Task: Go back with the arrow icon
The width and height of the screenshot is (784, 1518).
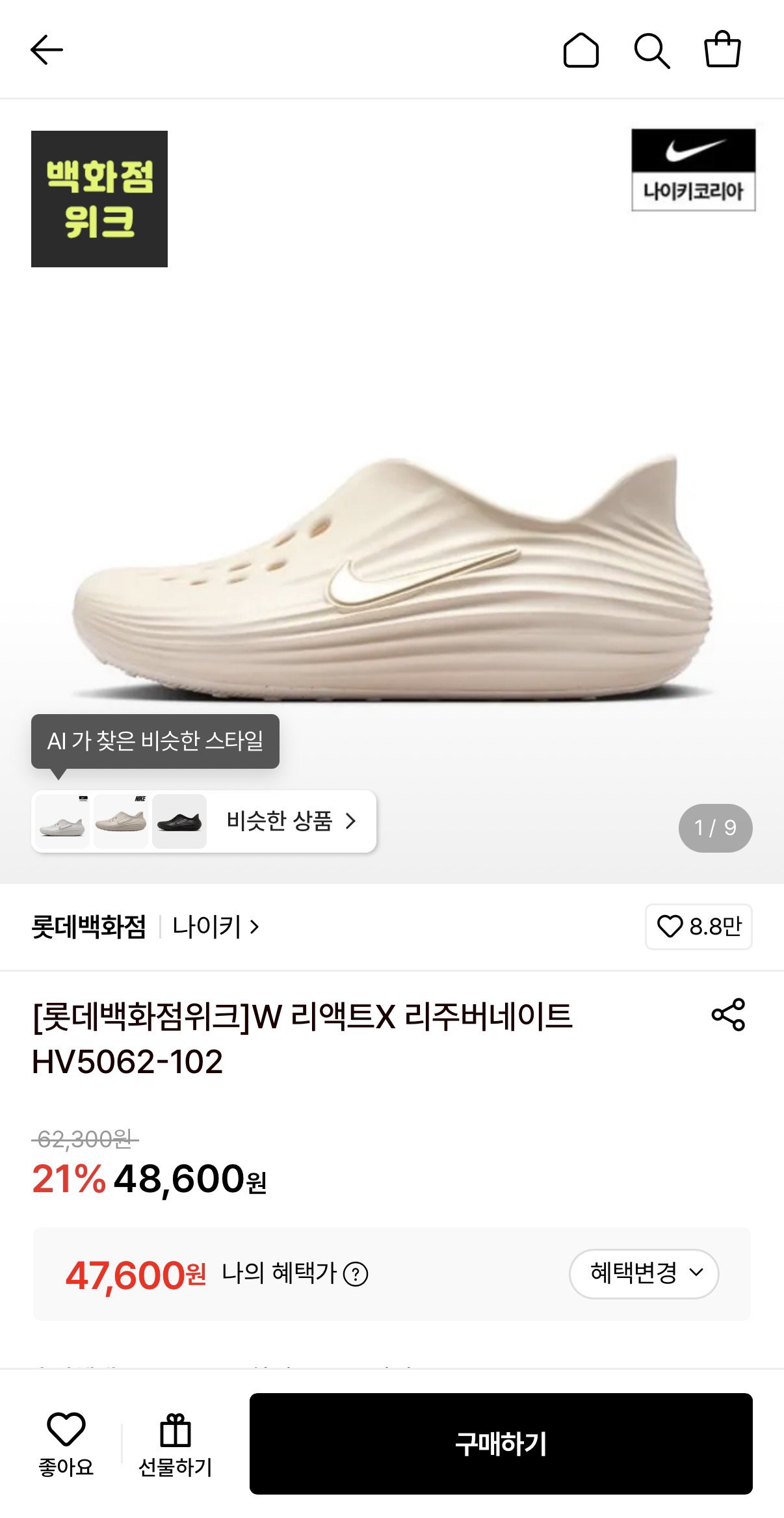Action: coord(47,50)
